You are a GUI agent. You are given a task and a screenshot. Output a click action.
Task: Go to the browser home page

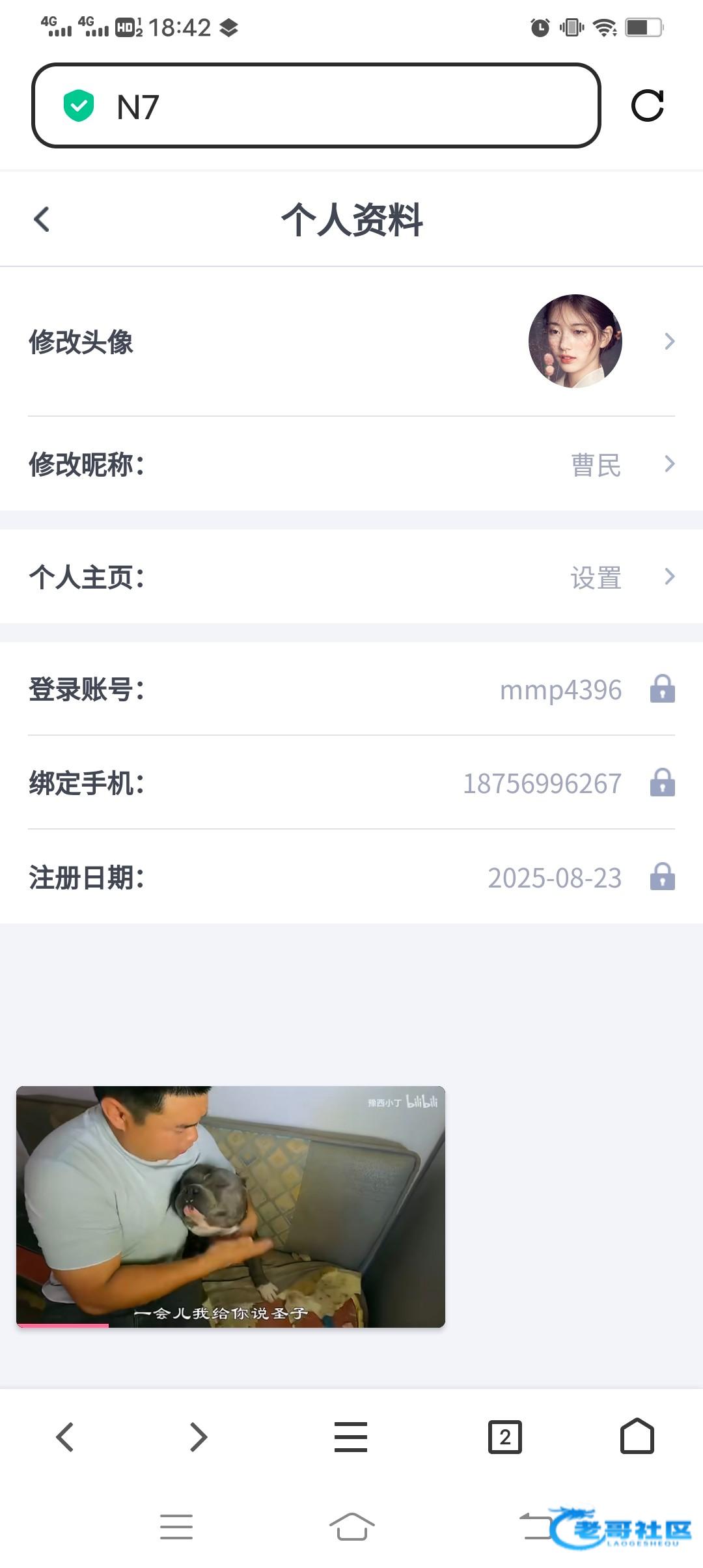(637, 1436)
